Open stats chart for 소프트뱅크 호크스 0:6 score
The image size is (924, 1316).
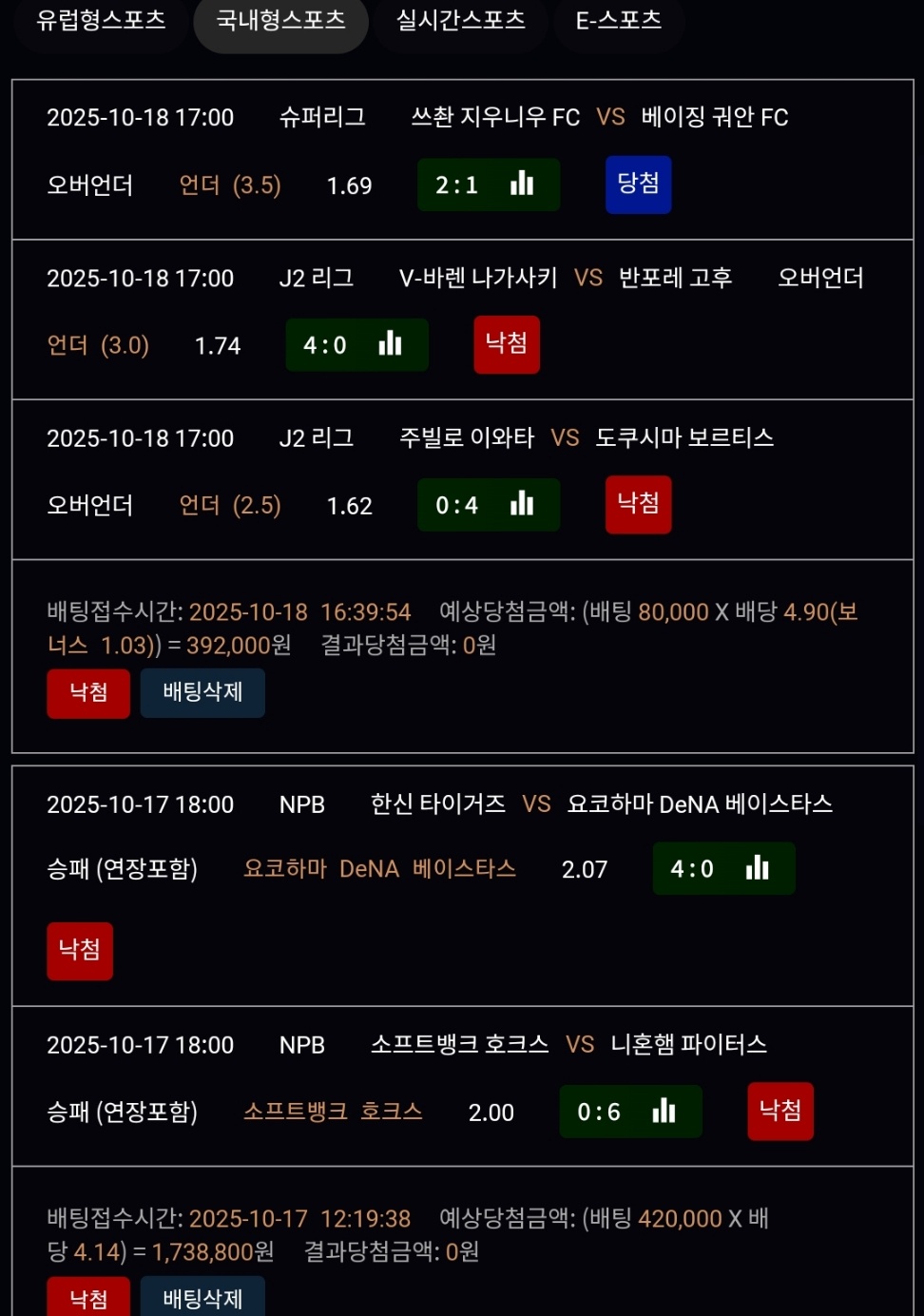(x=664, y=1112)
